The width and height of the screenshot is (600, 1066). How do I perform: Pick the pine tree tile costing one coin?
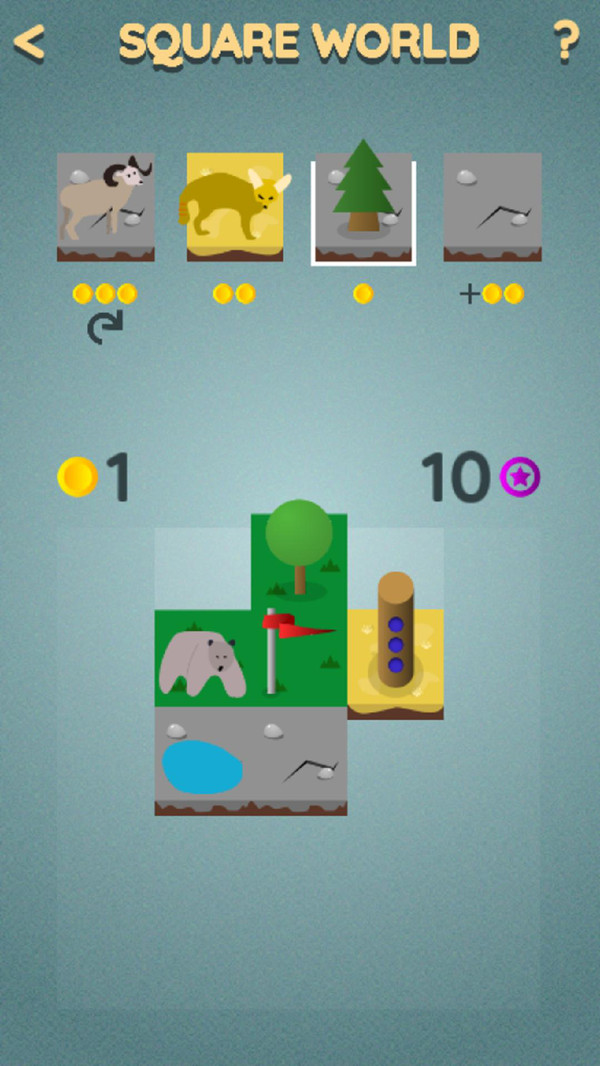pos(363,207)
